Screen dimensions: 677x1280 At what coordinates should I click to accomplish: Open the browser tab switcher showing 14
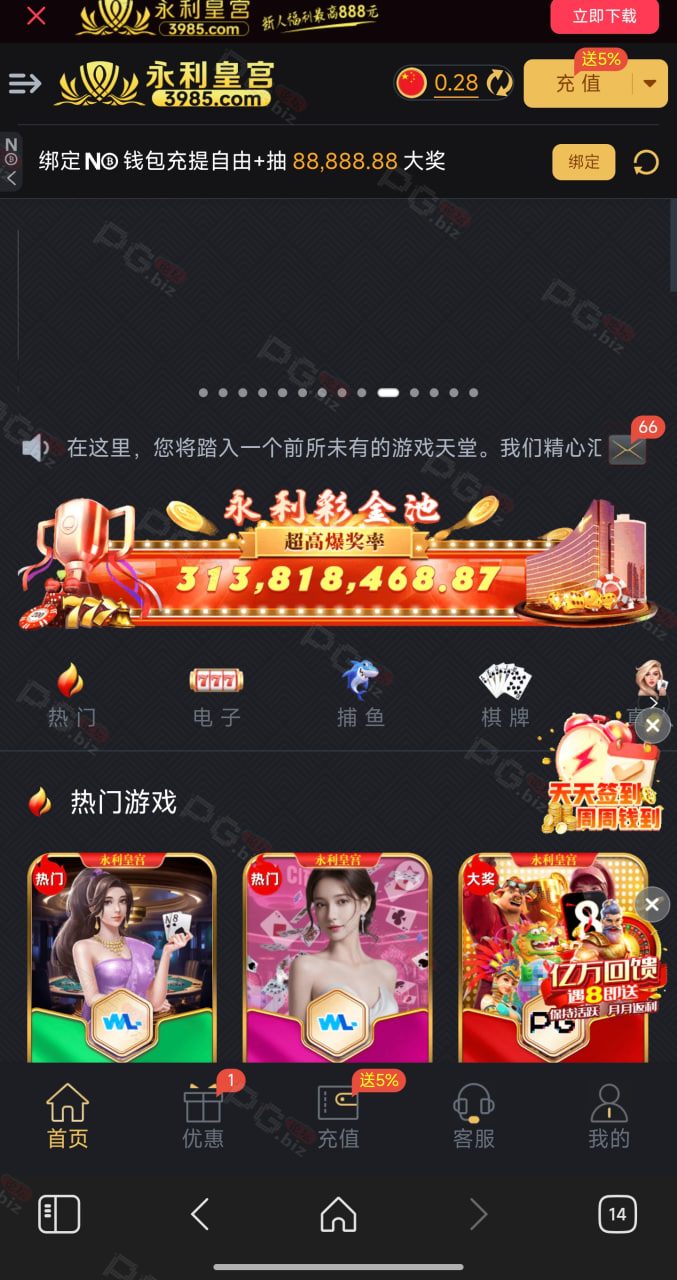click(x=617, y=1214)
